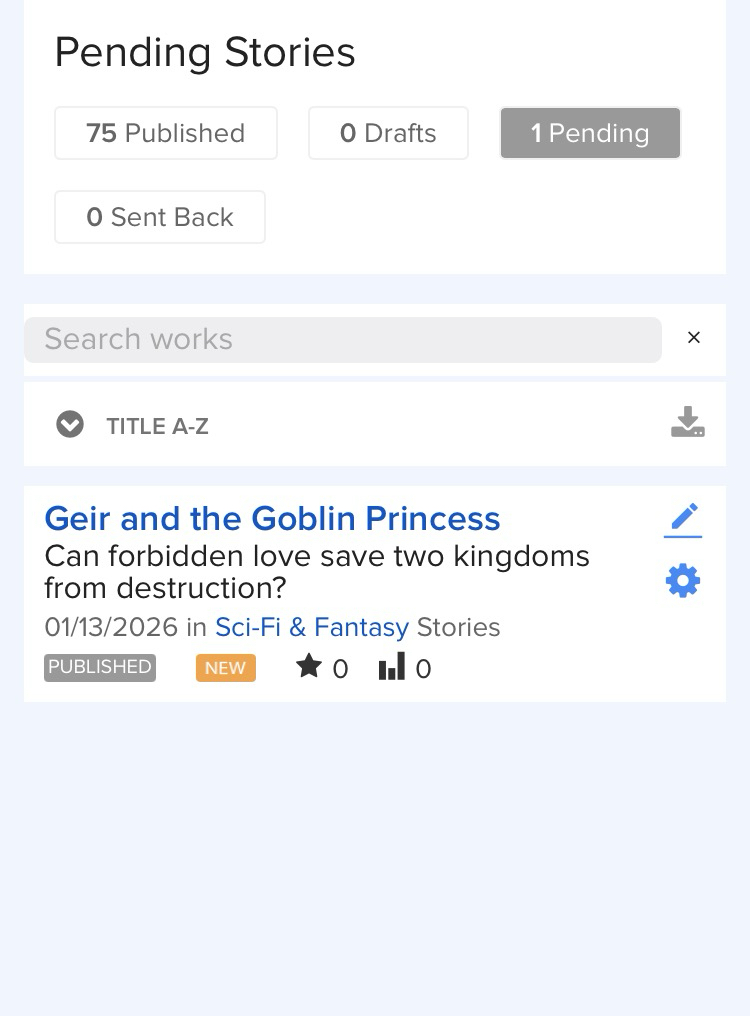Open the 0 Sent Back filter

point(160,217)
